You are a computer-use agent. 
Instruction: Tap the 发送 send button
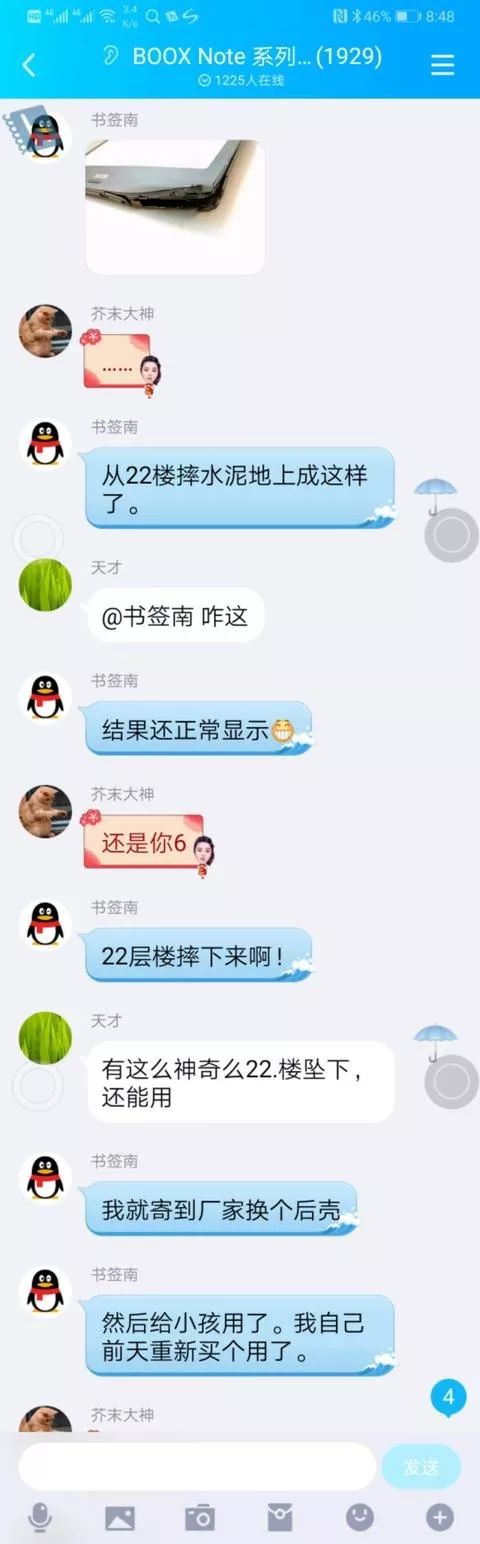coord(421,1467)
